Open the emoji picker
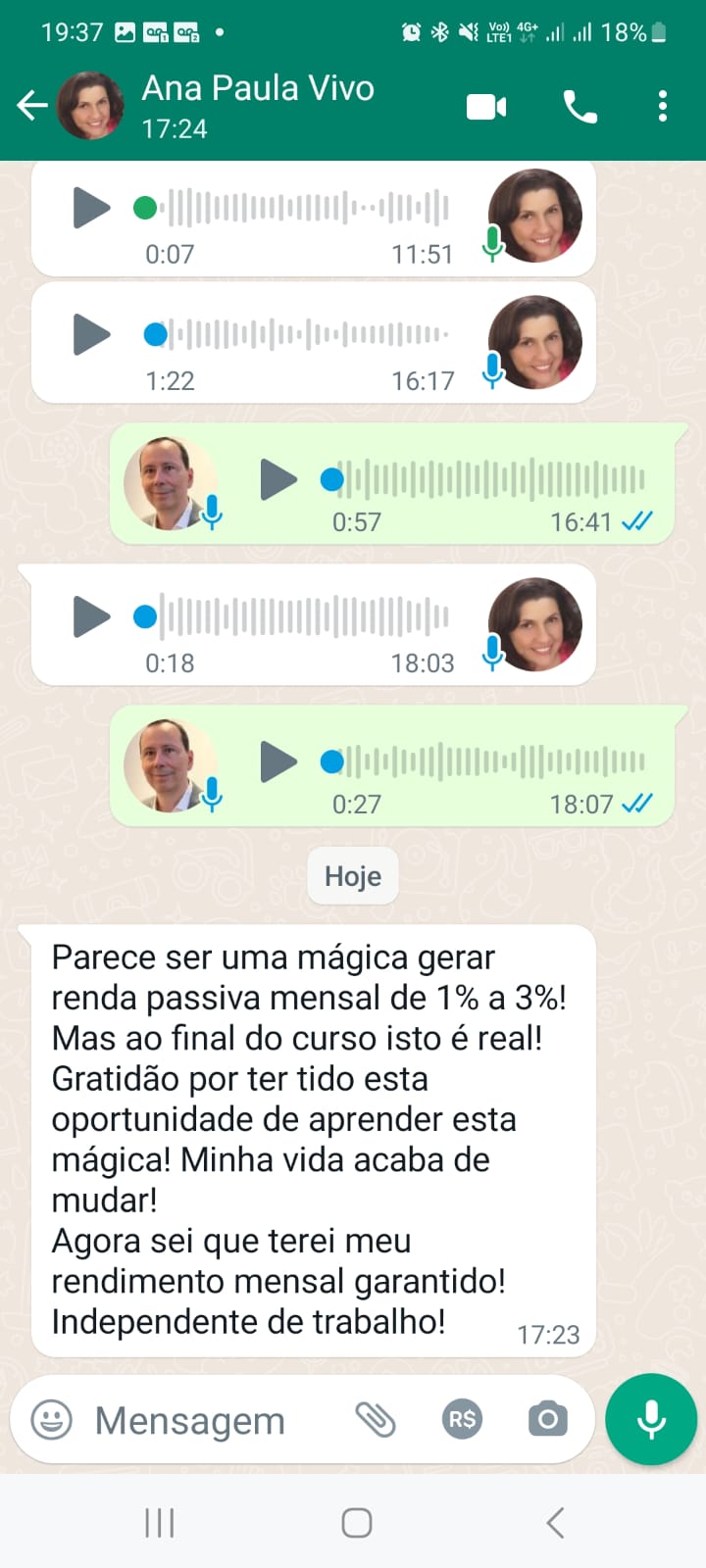 (x=52, y=1419)
